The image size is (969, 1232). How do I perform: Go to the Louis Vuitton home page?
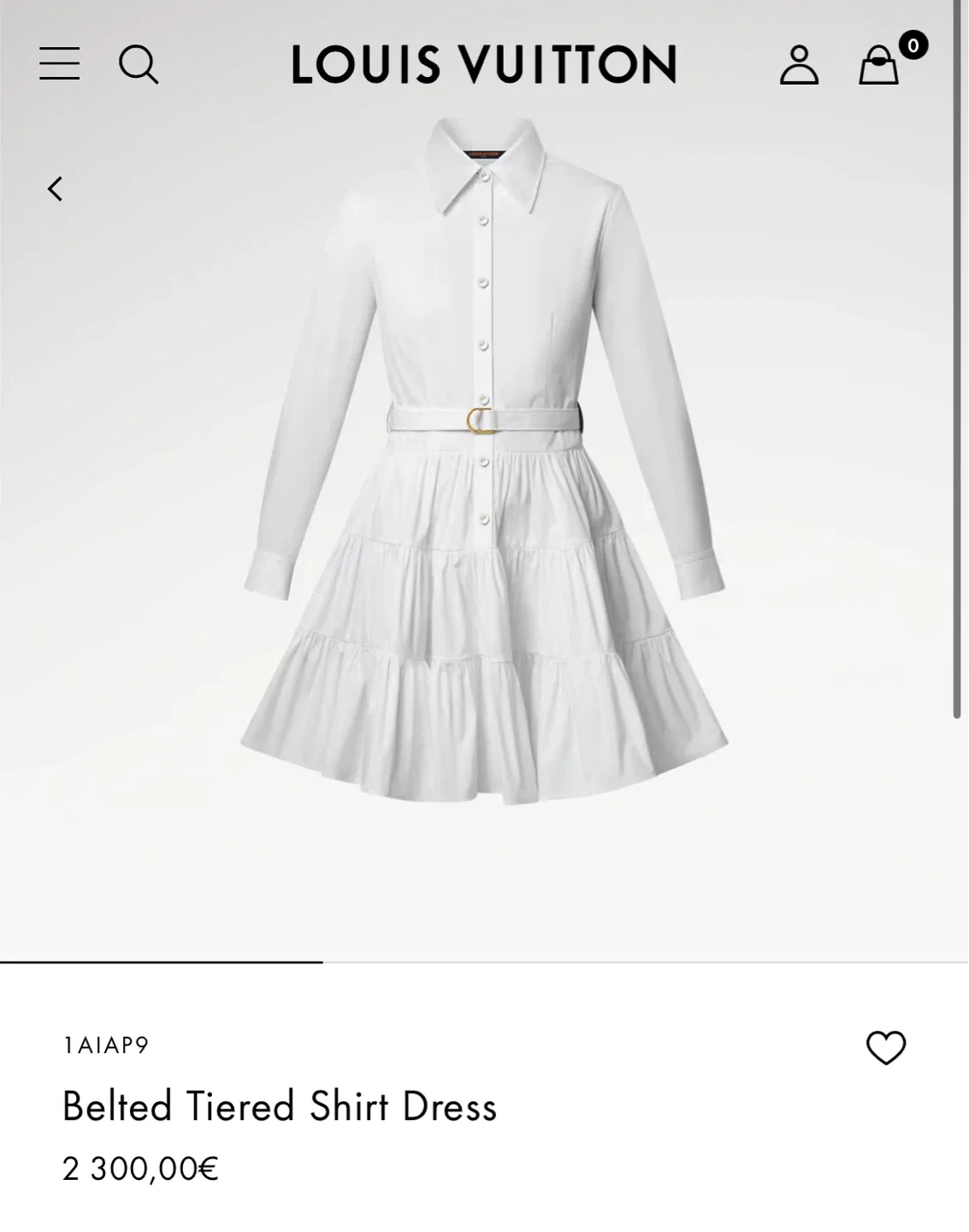484,65
